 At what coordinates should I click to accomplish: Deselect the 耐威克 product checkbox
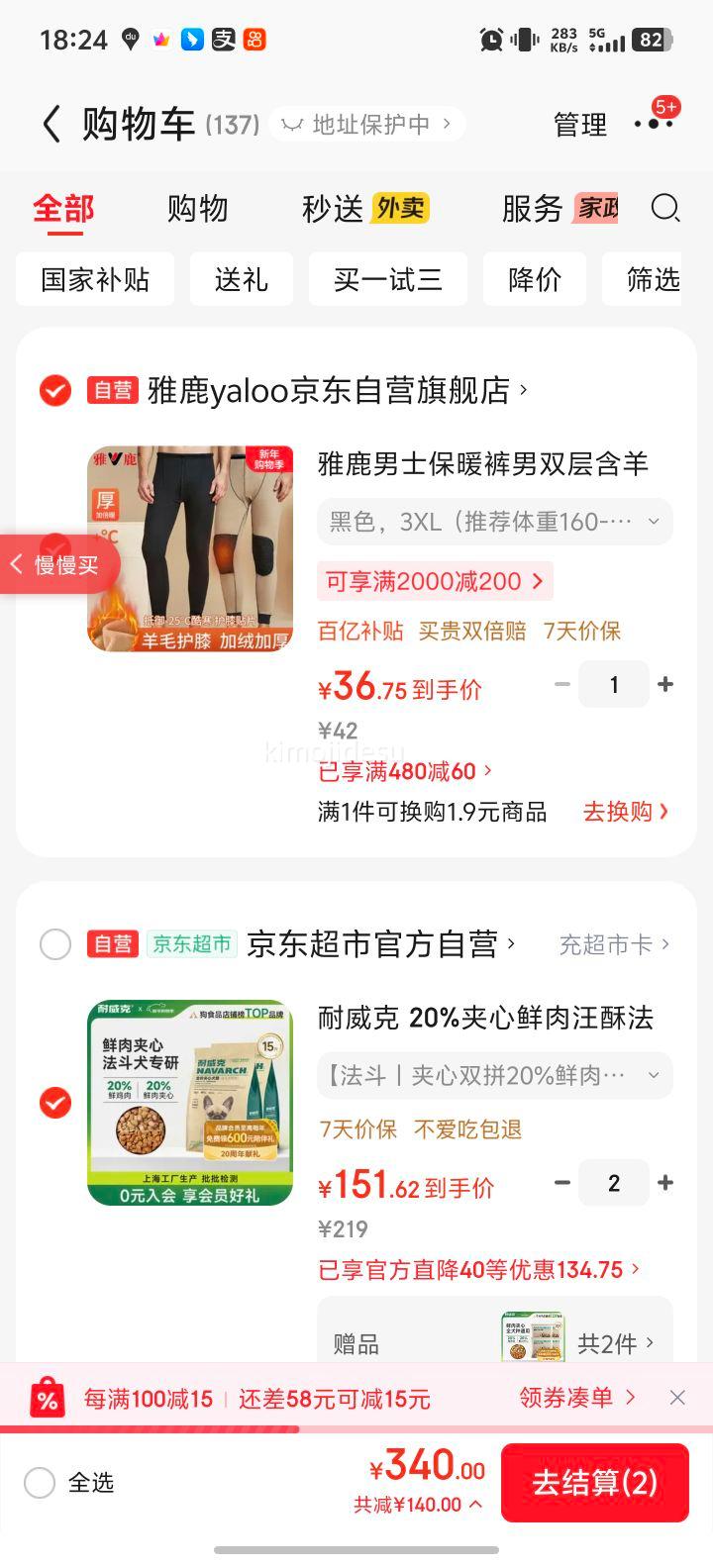pyautogui.click(x=54, y=1104)
